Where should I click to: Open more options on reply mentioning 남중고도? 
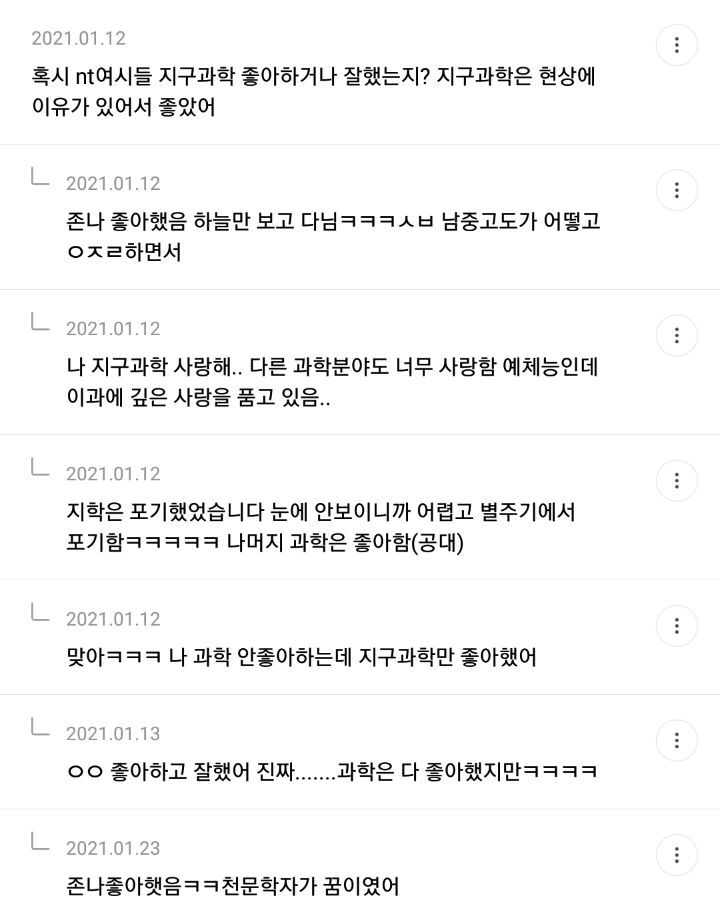pyautogui.click(x=677, y=190)
